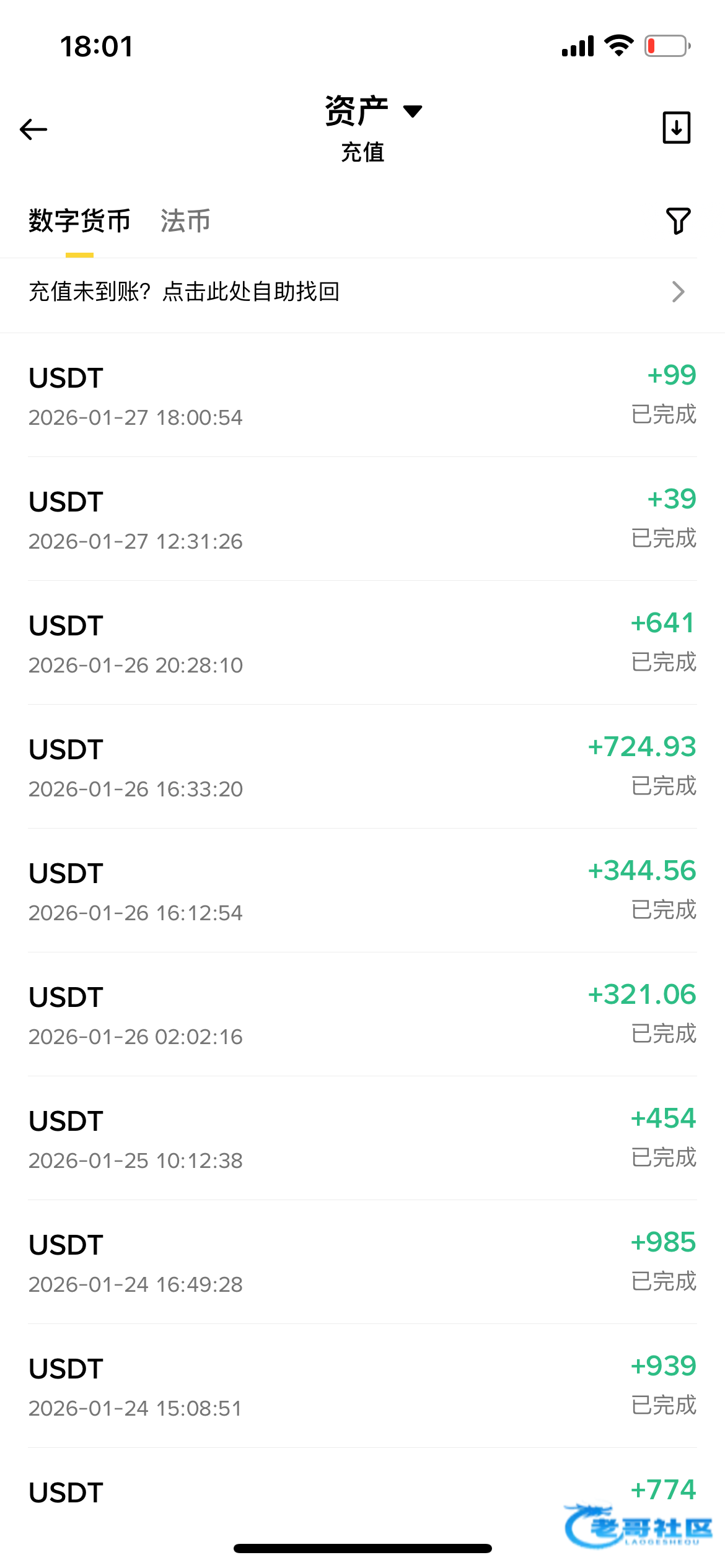Select the 数字货币 tab

click(x=79, y=221)
